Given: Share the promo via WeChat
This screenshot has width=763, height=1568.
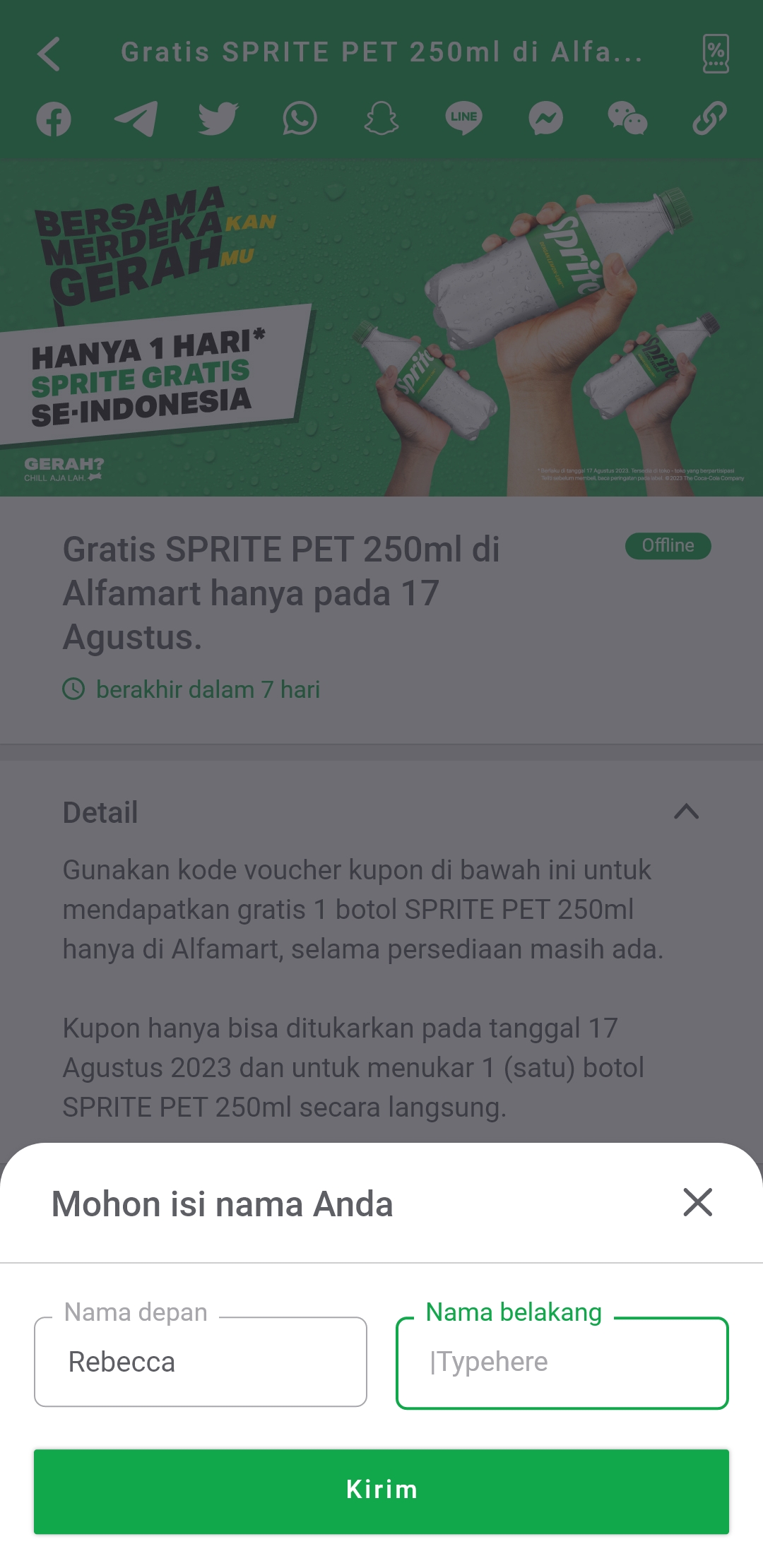Looking at the screenshot, I should 627,119.
